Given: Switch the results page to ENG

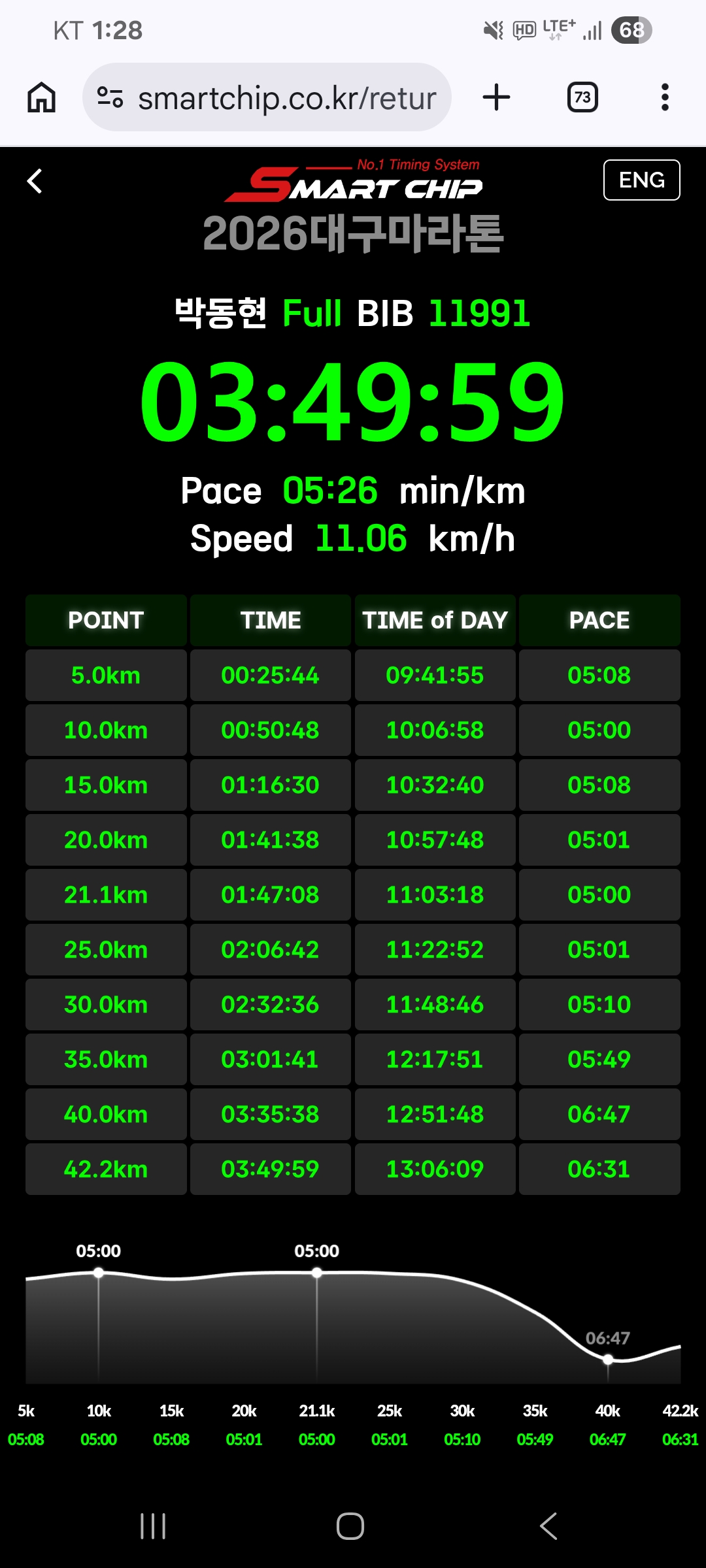Looking at the screenshot, I should pos(641,180).
